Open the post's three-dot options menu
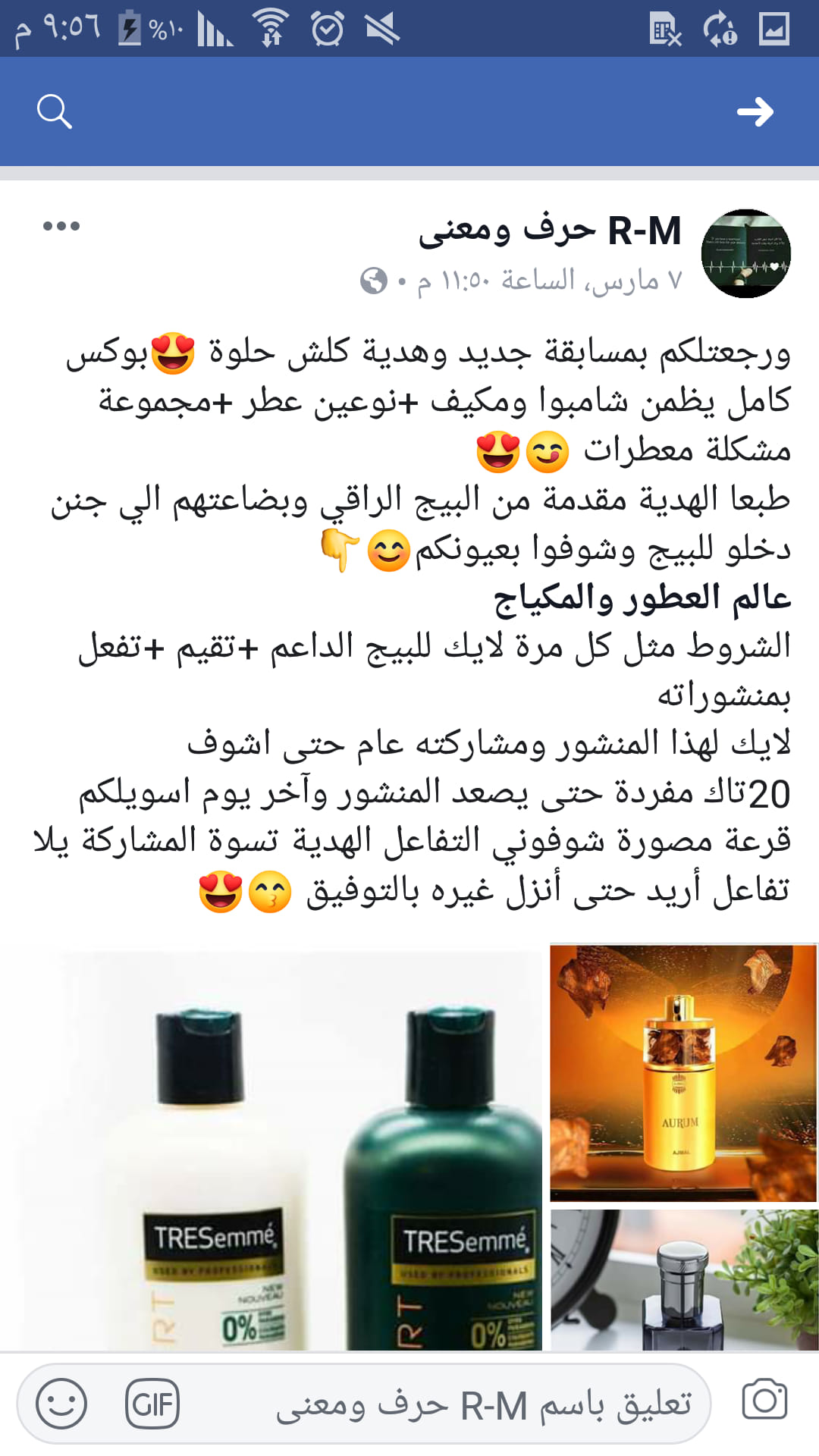819x1456 pixels. click(61, 225)
